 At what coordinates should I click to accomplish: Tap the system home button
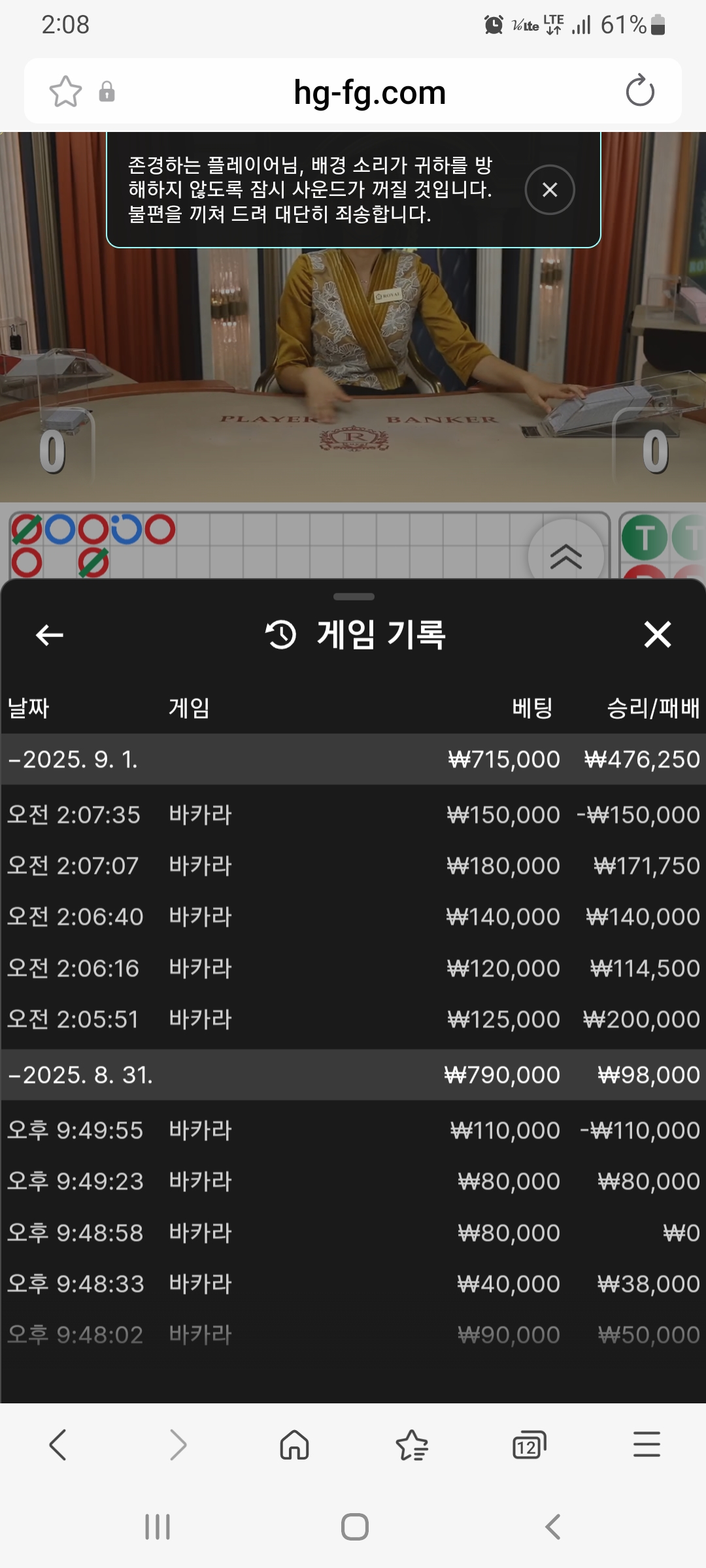(354, 1527)
